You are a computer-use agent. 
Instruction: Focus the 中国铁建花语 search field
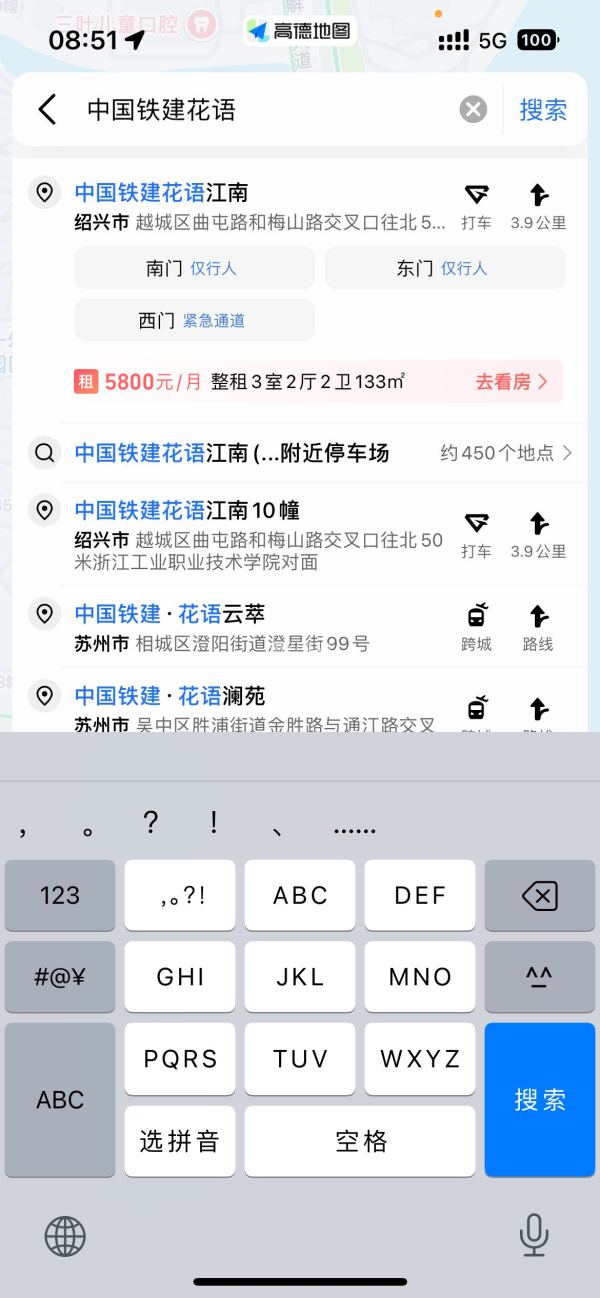(x=260, y=109)
